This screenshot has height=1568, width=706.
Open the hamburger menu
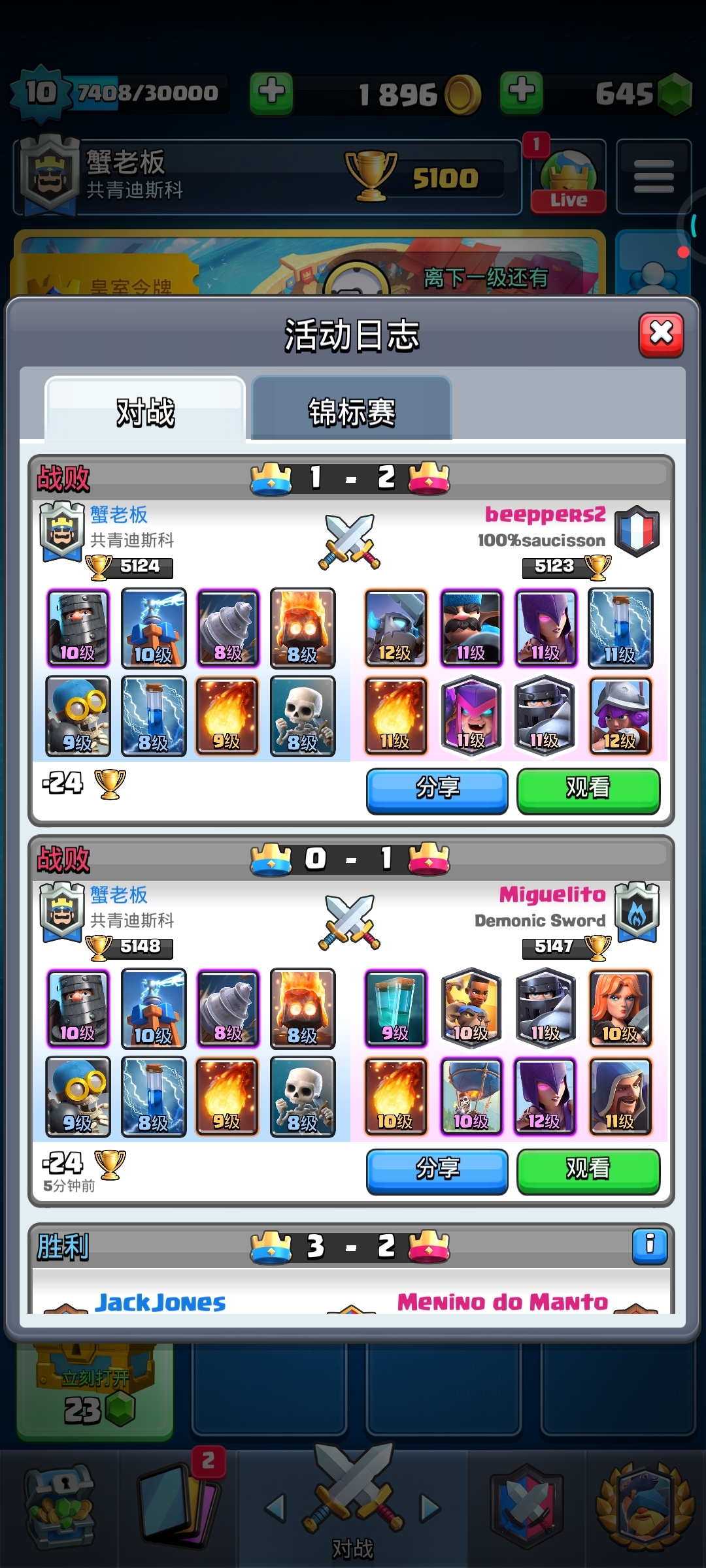(x=653, y=176)
